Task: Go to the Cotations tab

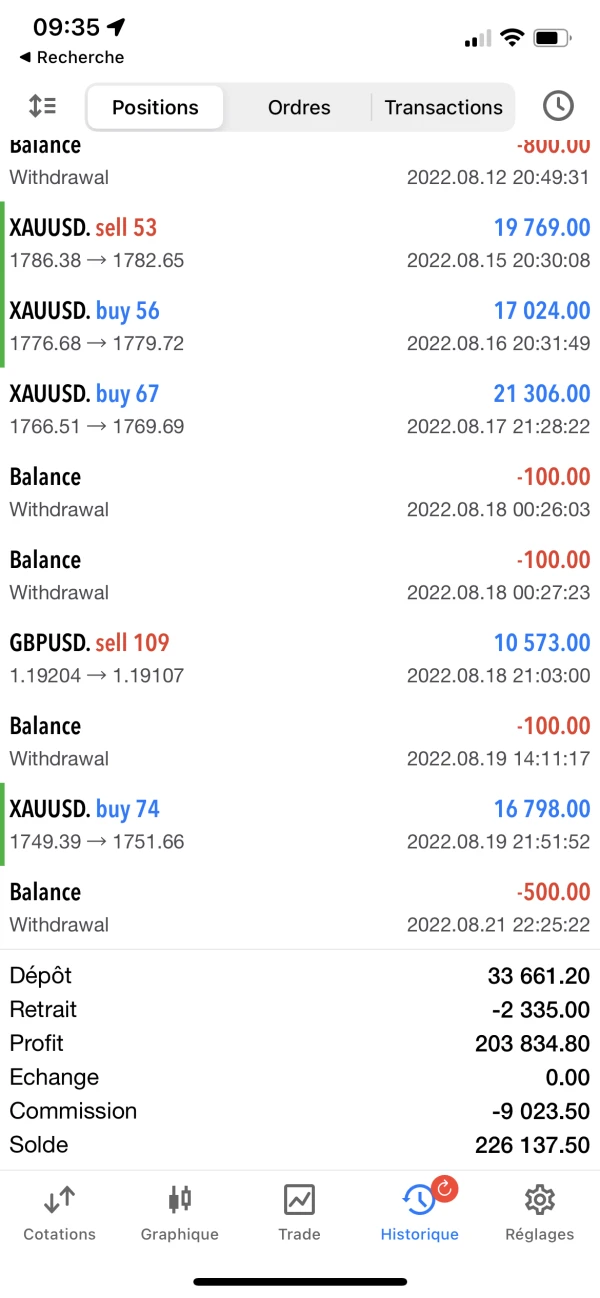Action: tap(60, 1212)
